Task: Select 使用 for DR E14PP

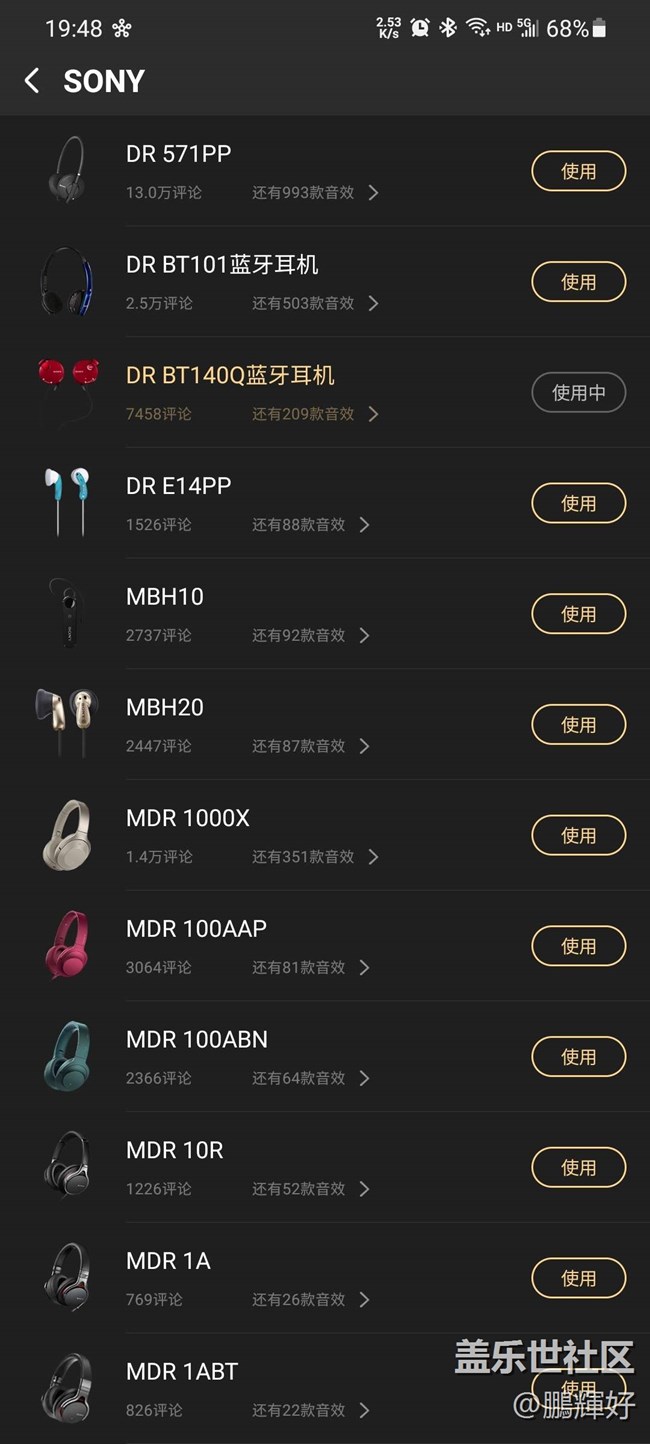Action: 578,503
